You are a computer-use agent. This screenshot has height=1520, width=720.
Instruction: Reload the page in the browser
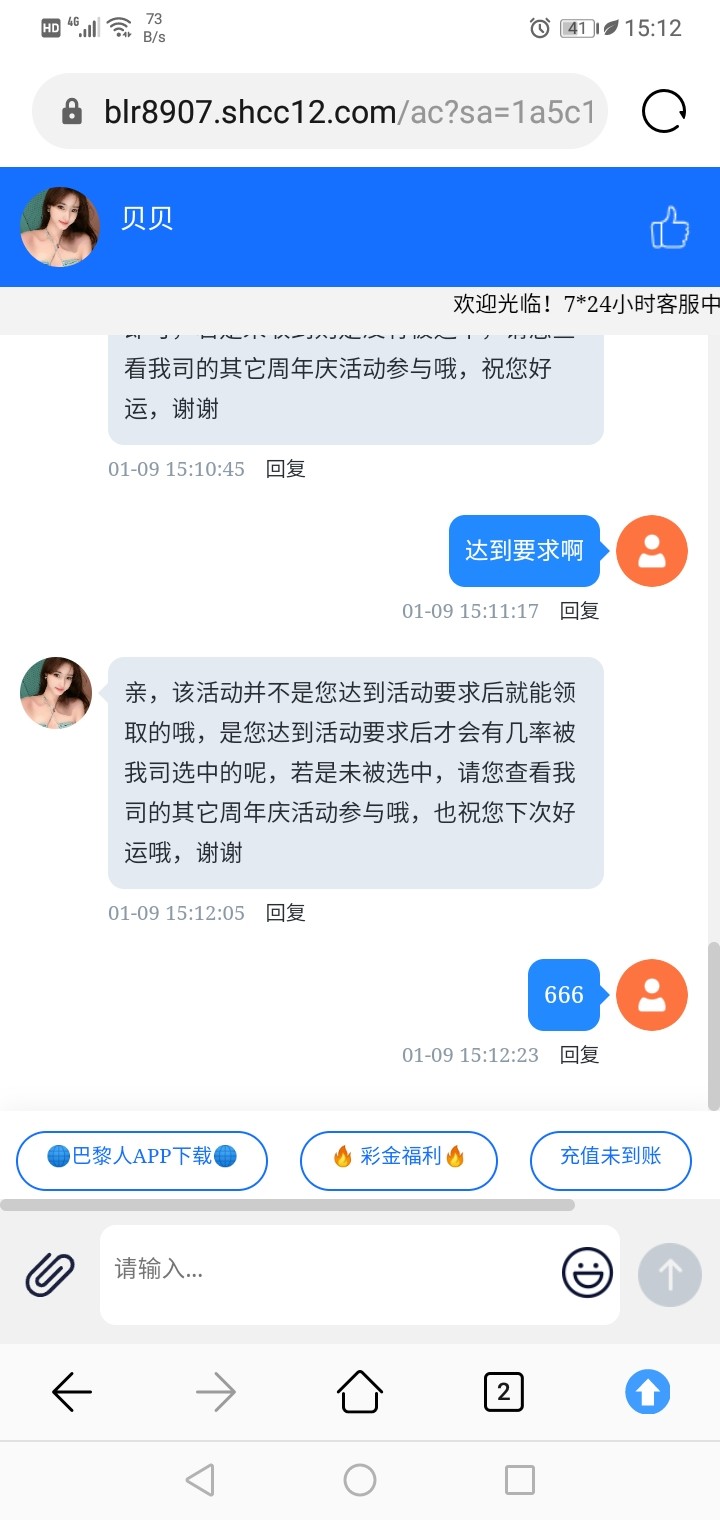point(664,112)
